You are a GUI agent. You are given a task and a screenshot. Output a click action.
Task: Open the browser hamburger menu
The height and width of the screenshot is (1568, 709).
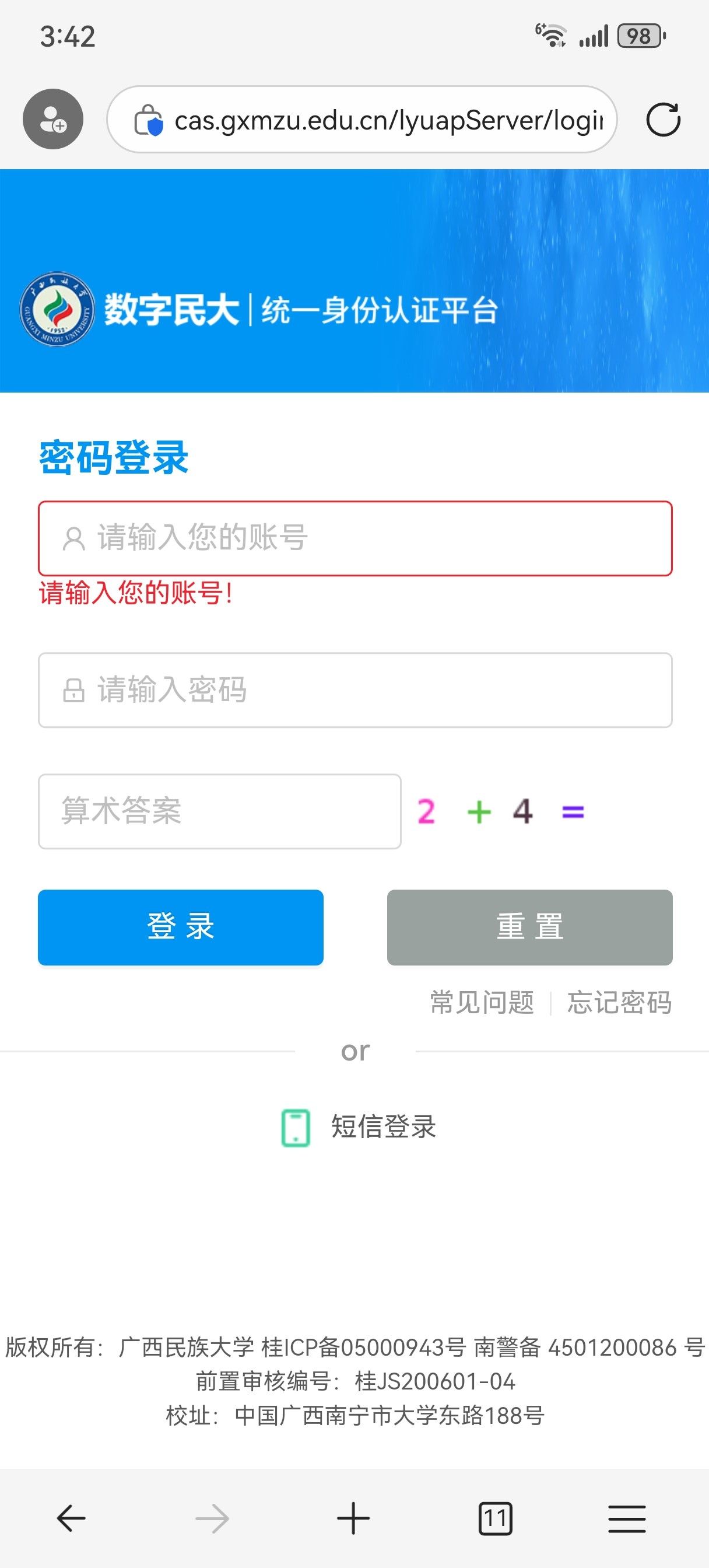[627, 1518]
